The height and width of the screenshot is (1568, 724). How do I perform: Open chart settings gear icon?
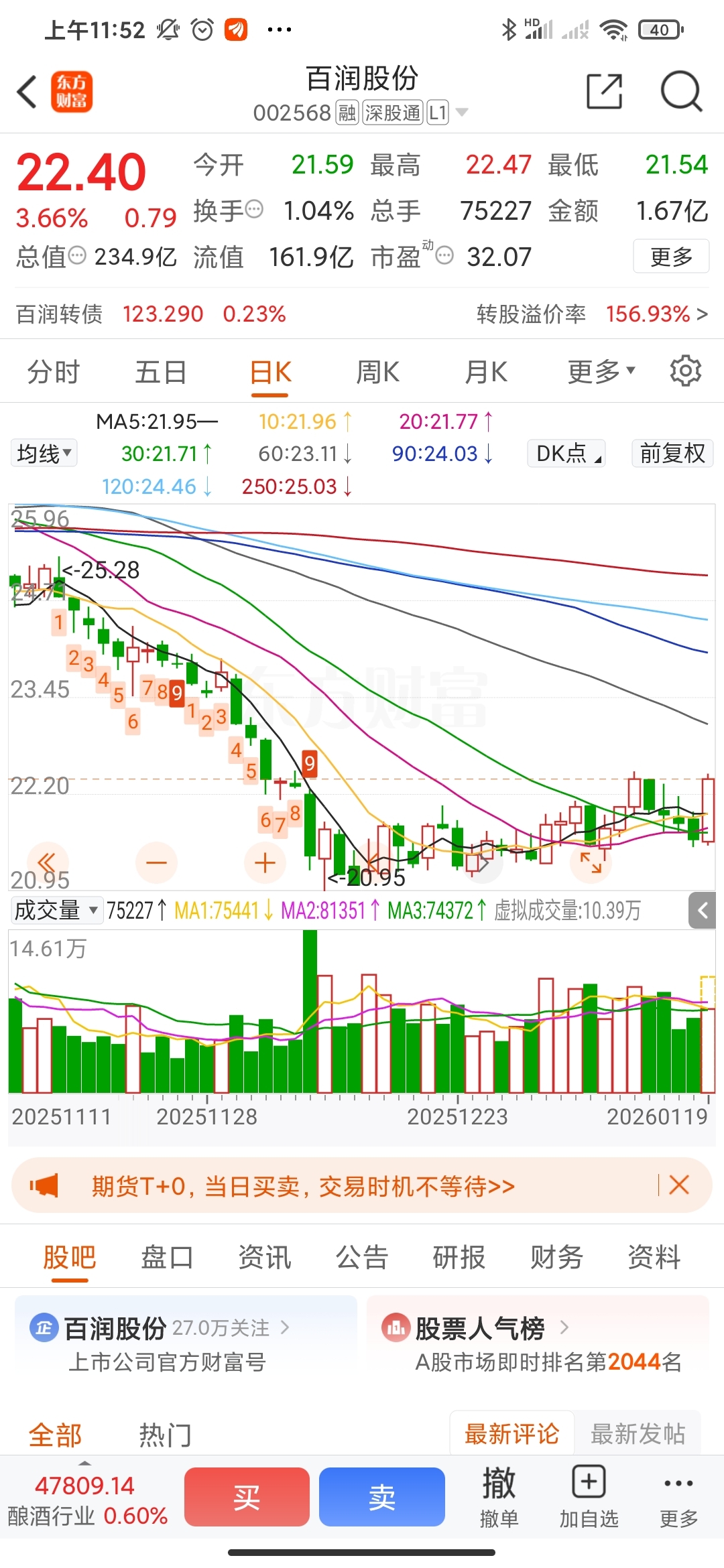685,371
